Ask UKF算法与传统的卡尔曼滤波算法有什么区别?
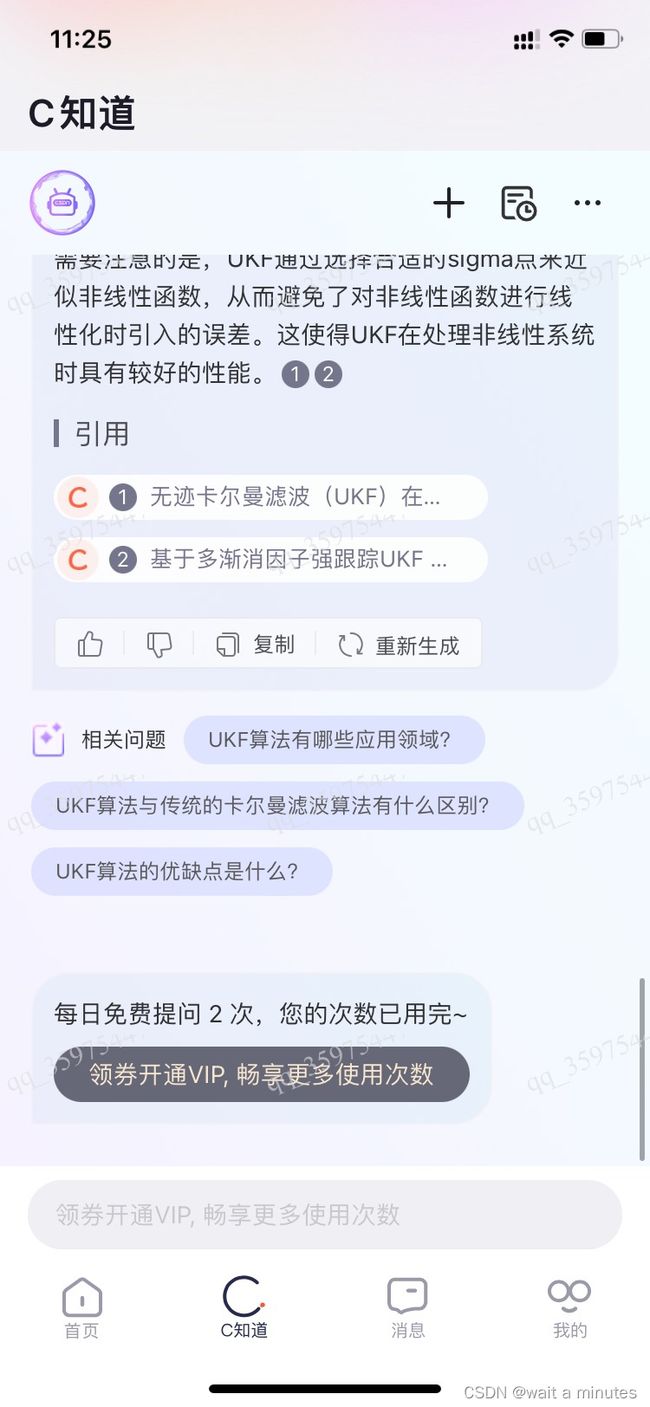 click(277, 806)
